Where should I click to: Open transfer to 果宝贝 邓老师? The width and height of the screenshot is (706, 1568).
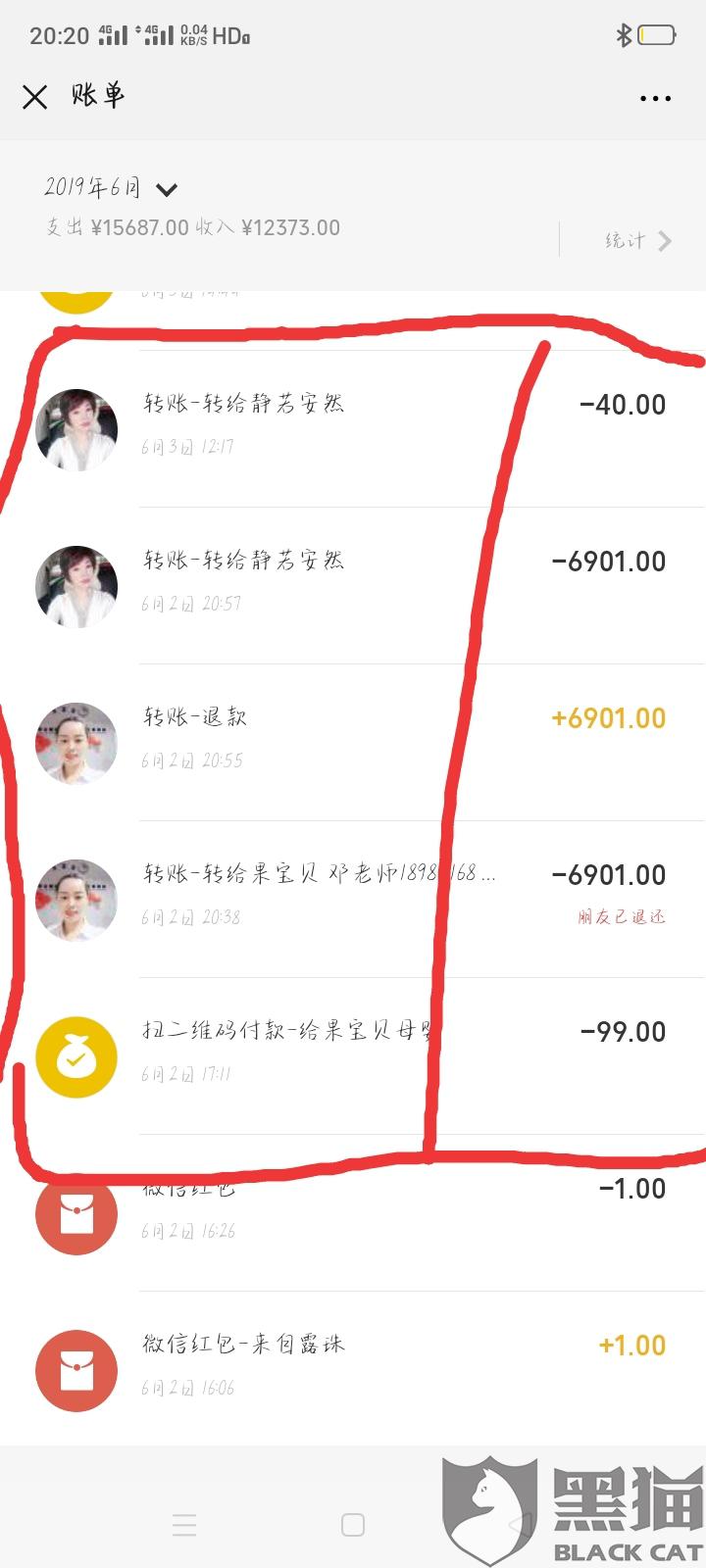(x=353, y=895)
